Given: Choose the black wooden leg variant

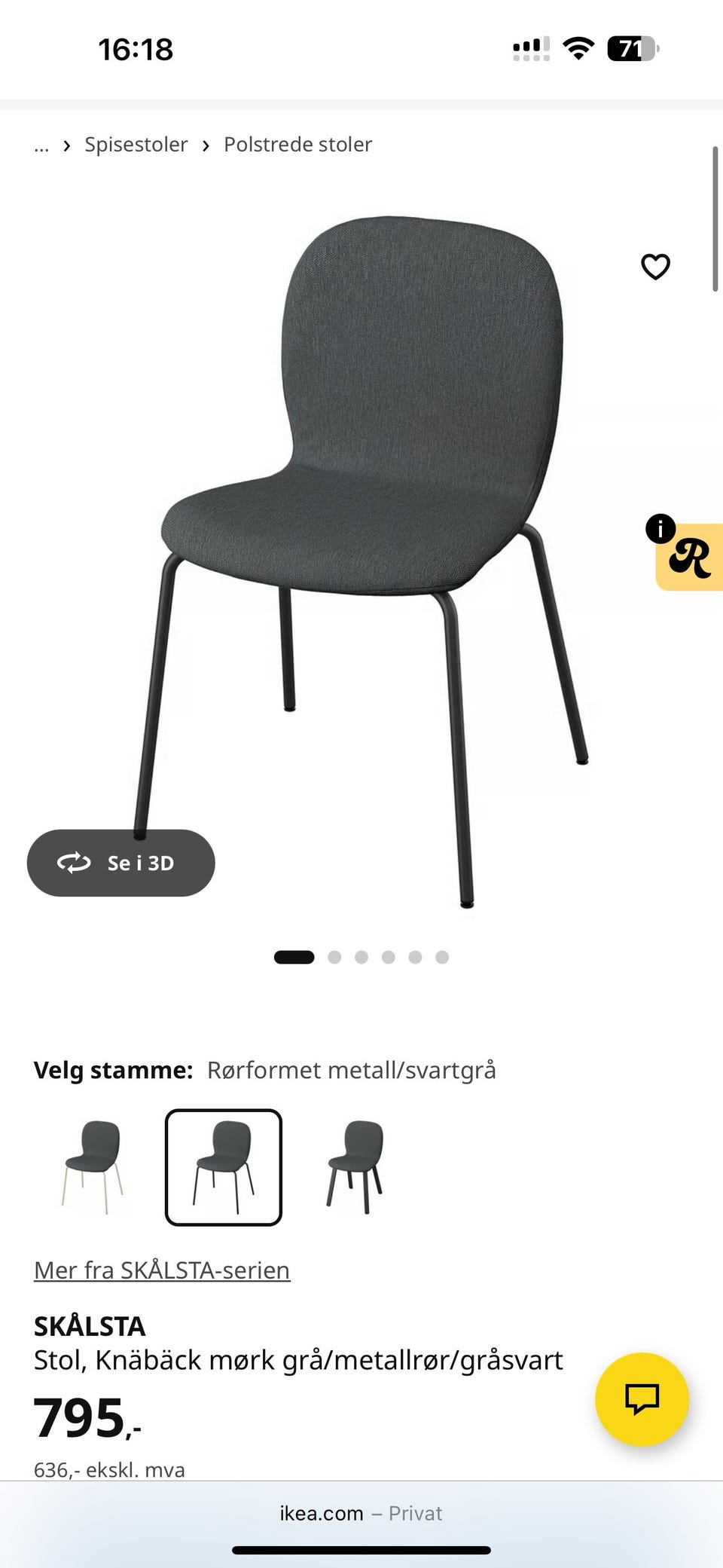Looking at the screenshot, I should coord(355,1167).
